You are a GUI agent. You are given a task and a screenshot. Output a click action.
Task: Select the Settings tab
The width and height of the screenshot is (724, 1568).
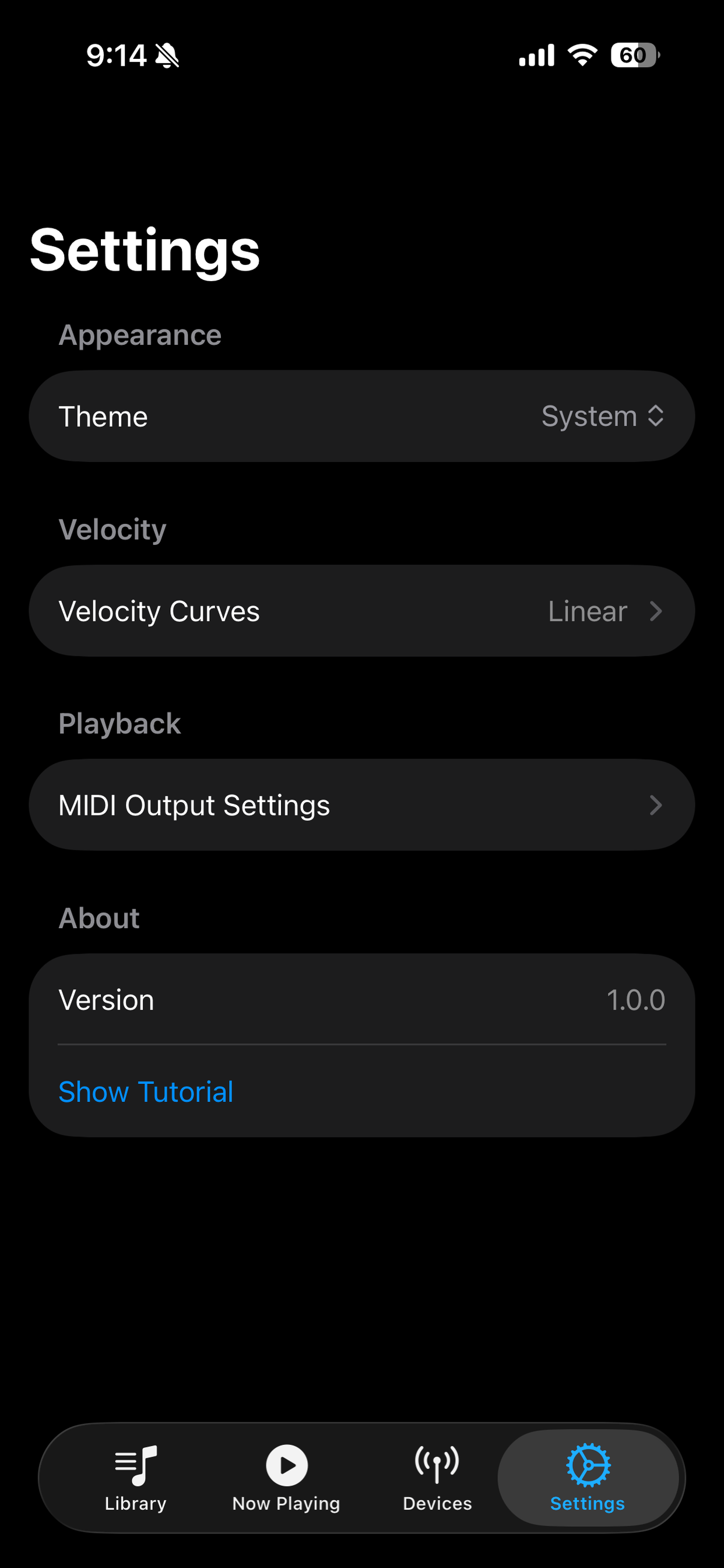[588, 1478]
